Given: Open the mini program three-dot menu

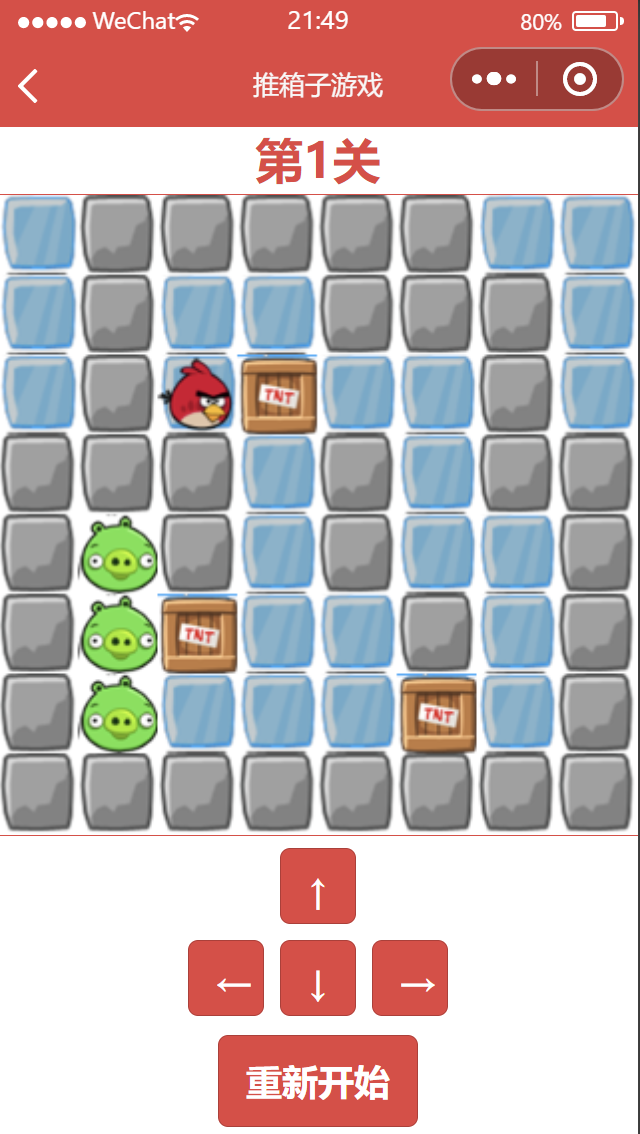Looking at the screenshot, I should point(494,79).
